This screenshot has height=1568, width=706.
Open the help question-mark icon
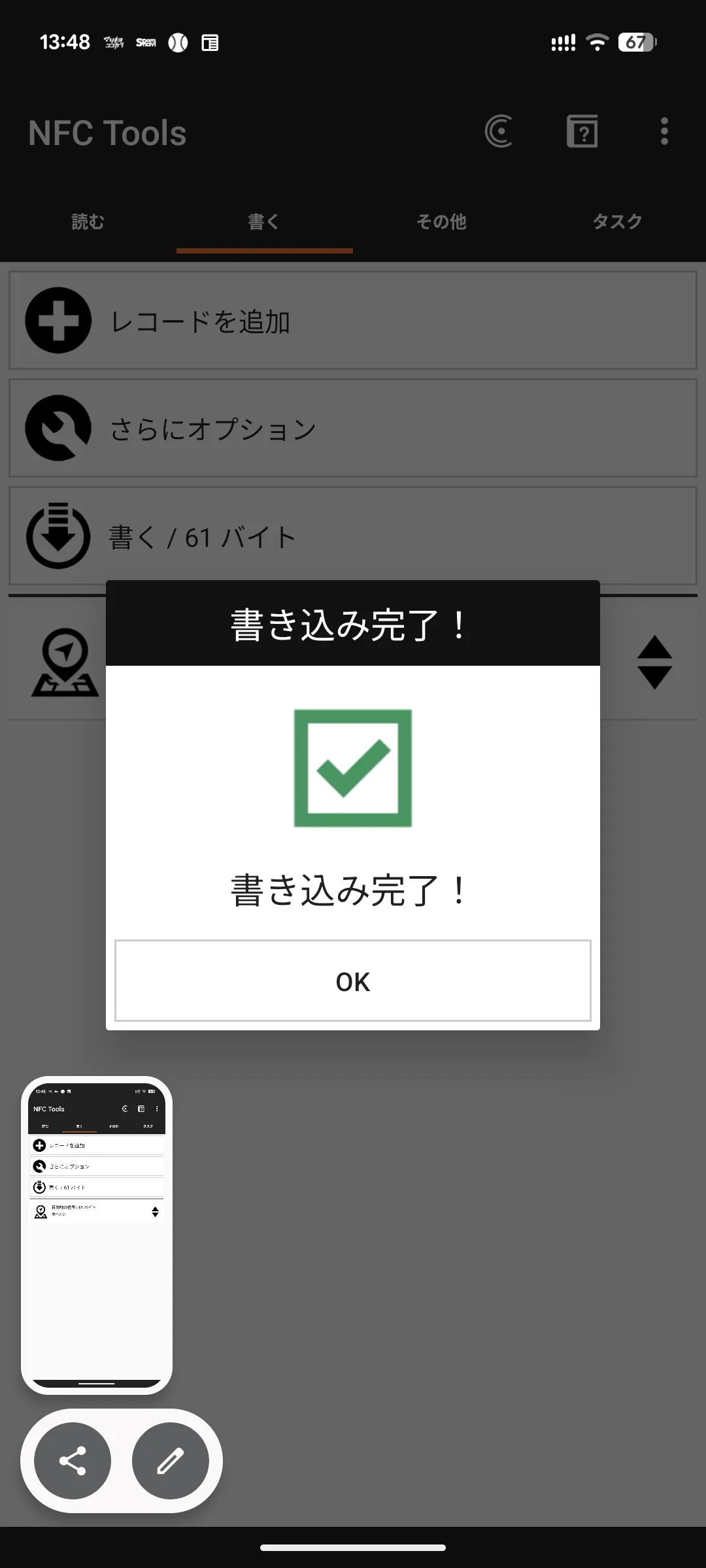click(x=582, y=131)
